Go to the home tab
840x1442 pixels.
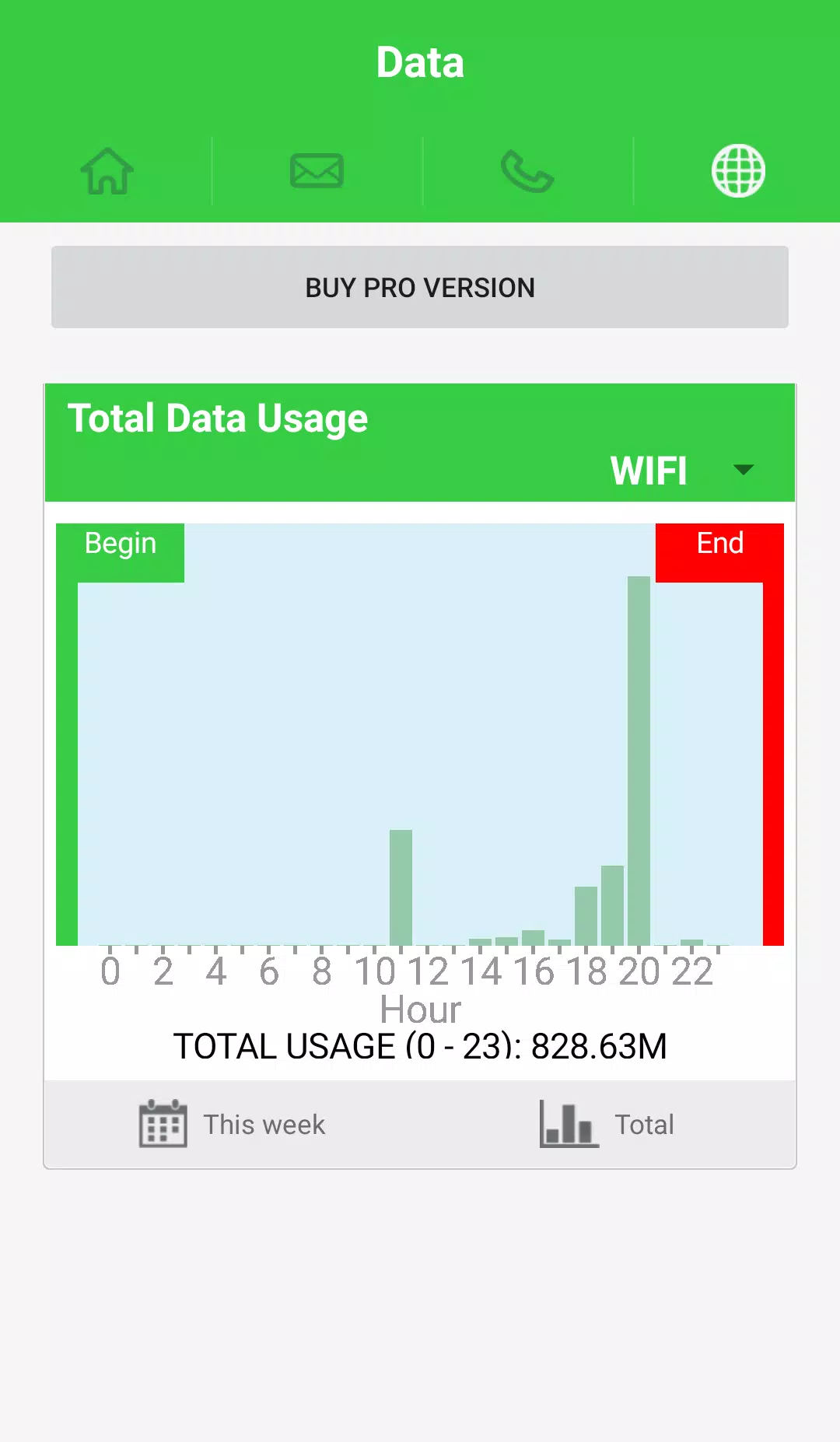coord(107,171)
